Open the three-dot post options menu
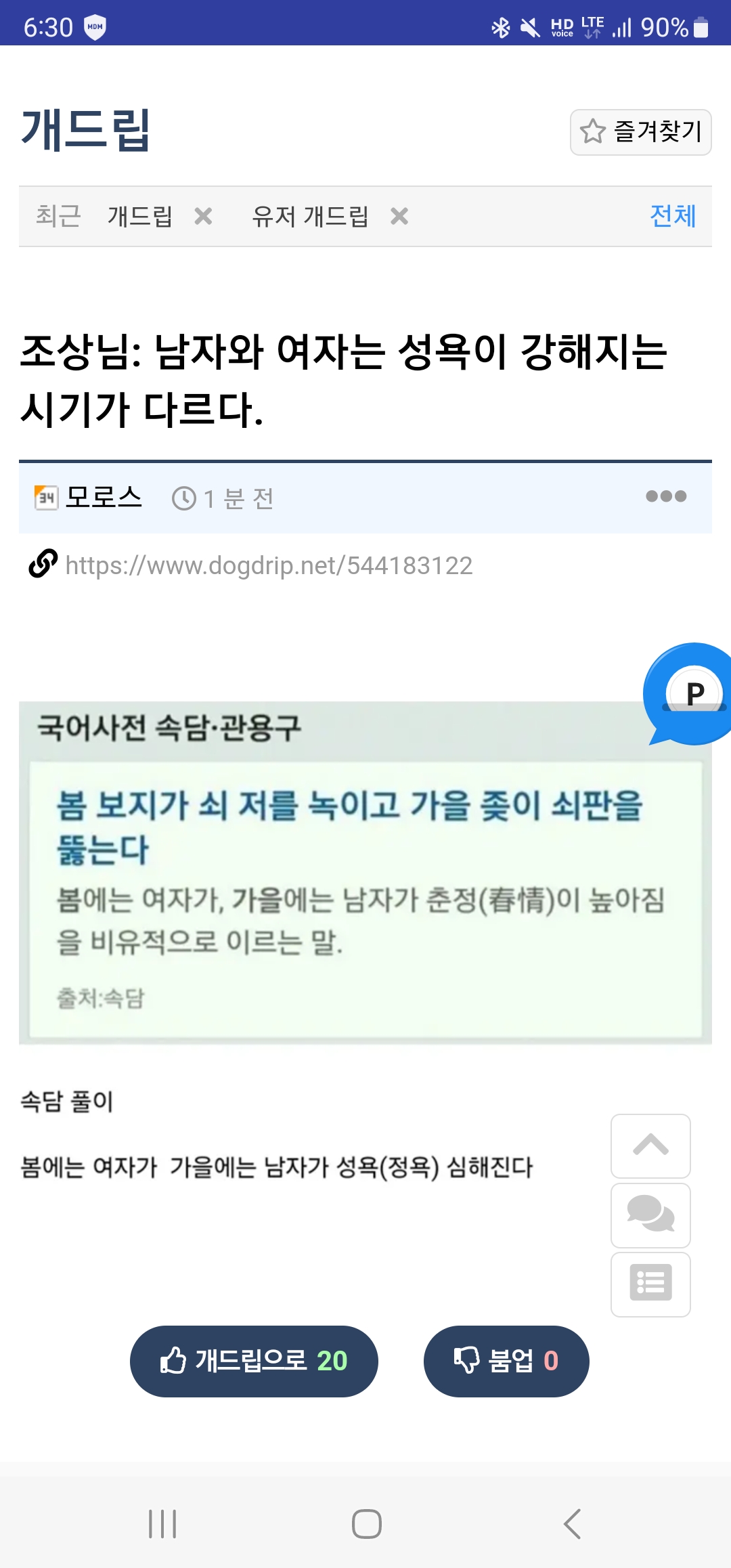This screenshot has width=731, height=1568. tap(666, 496)
